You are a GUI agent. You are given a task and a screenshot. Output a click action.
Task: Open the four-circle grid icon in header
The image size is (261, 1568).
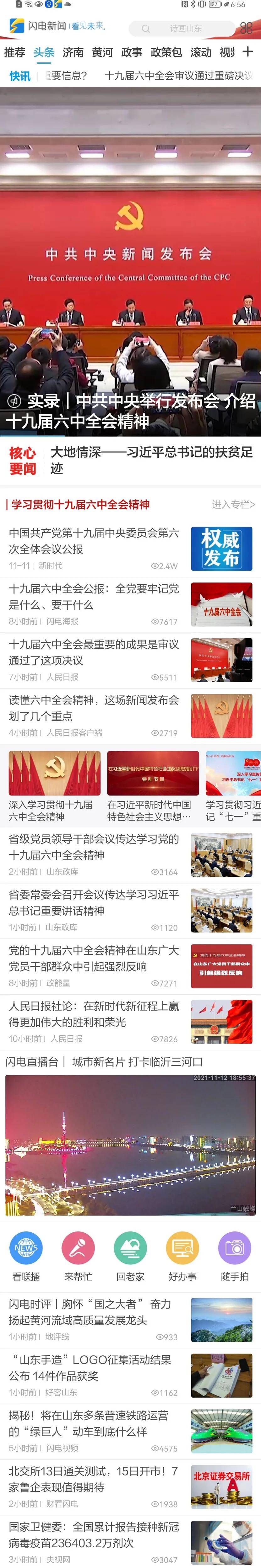(x=246, y=28)
